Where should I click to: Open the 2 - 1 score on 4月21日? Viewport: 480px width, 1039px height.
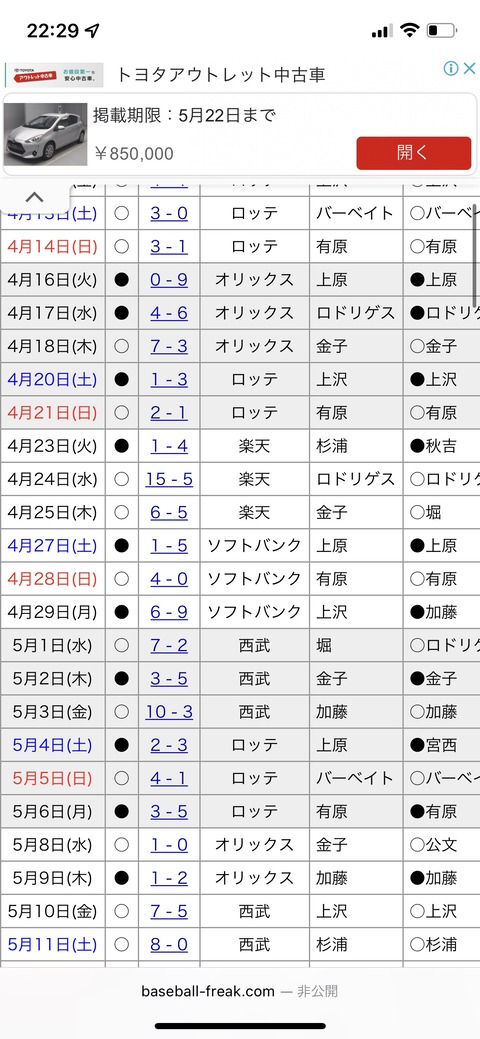click(x=169, y=413)
